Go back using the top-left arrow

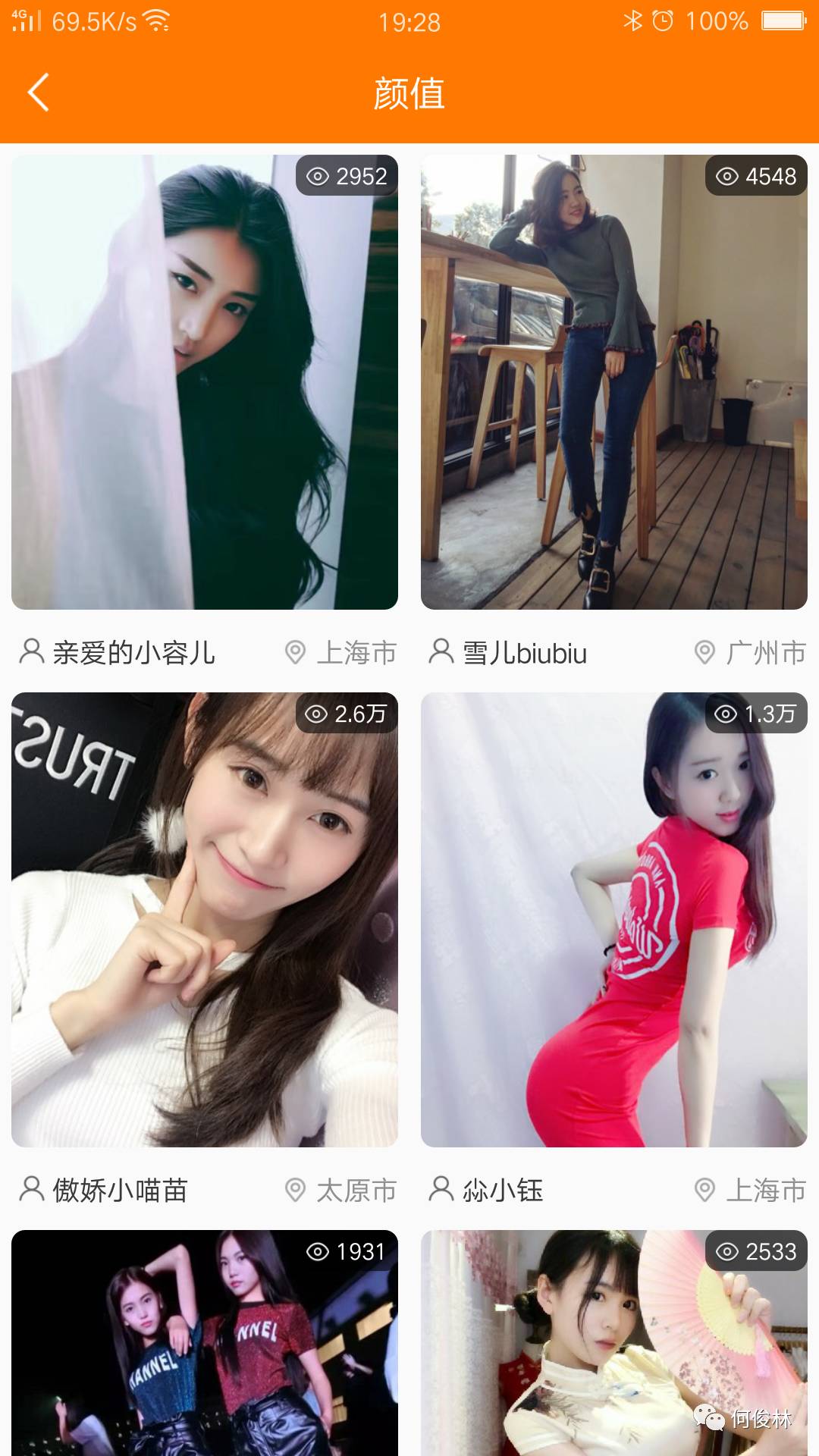[x=38, y=93]
